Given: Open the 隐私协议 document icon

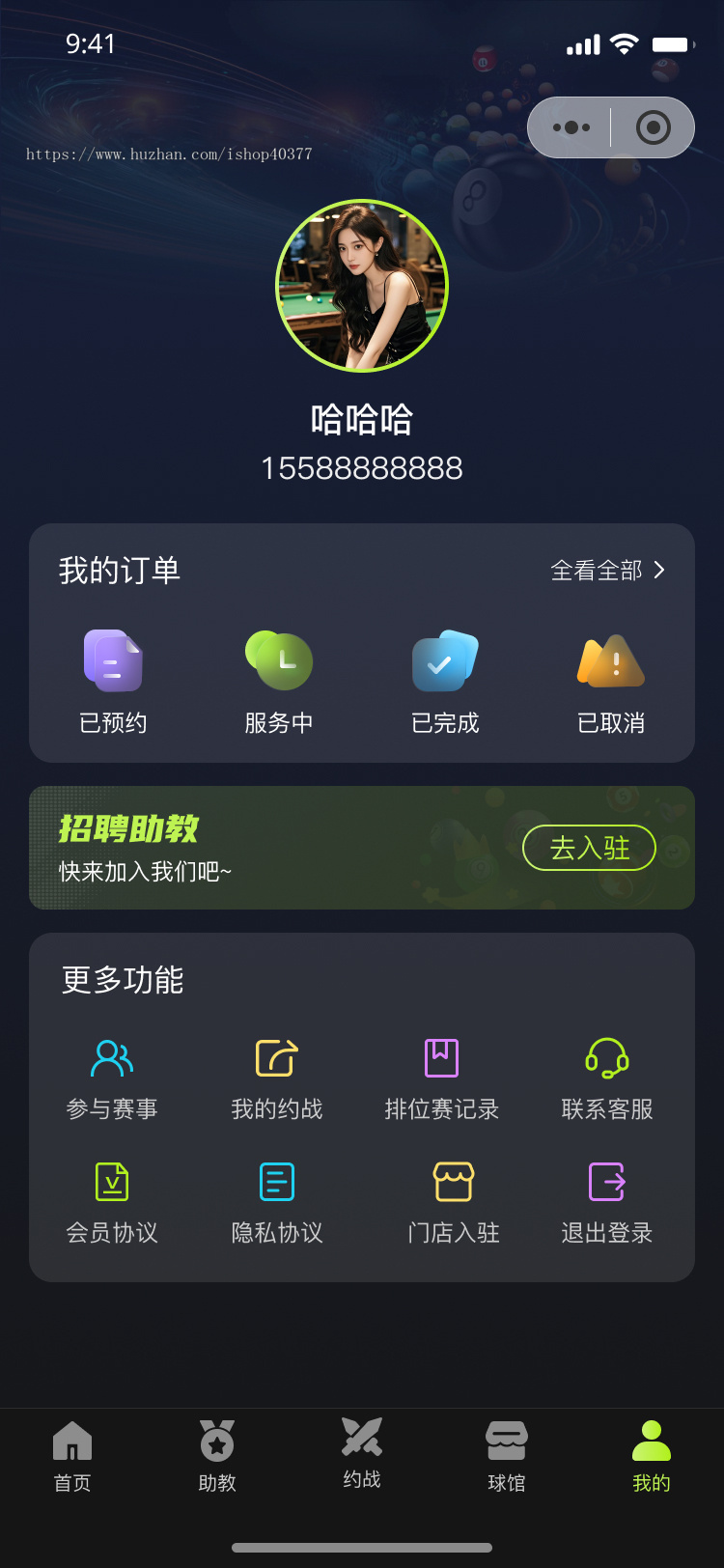Looking at the screenshot, I should (277, 1181).
